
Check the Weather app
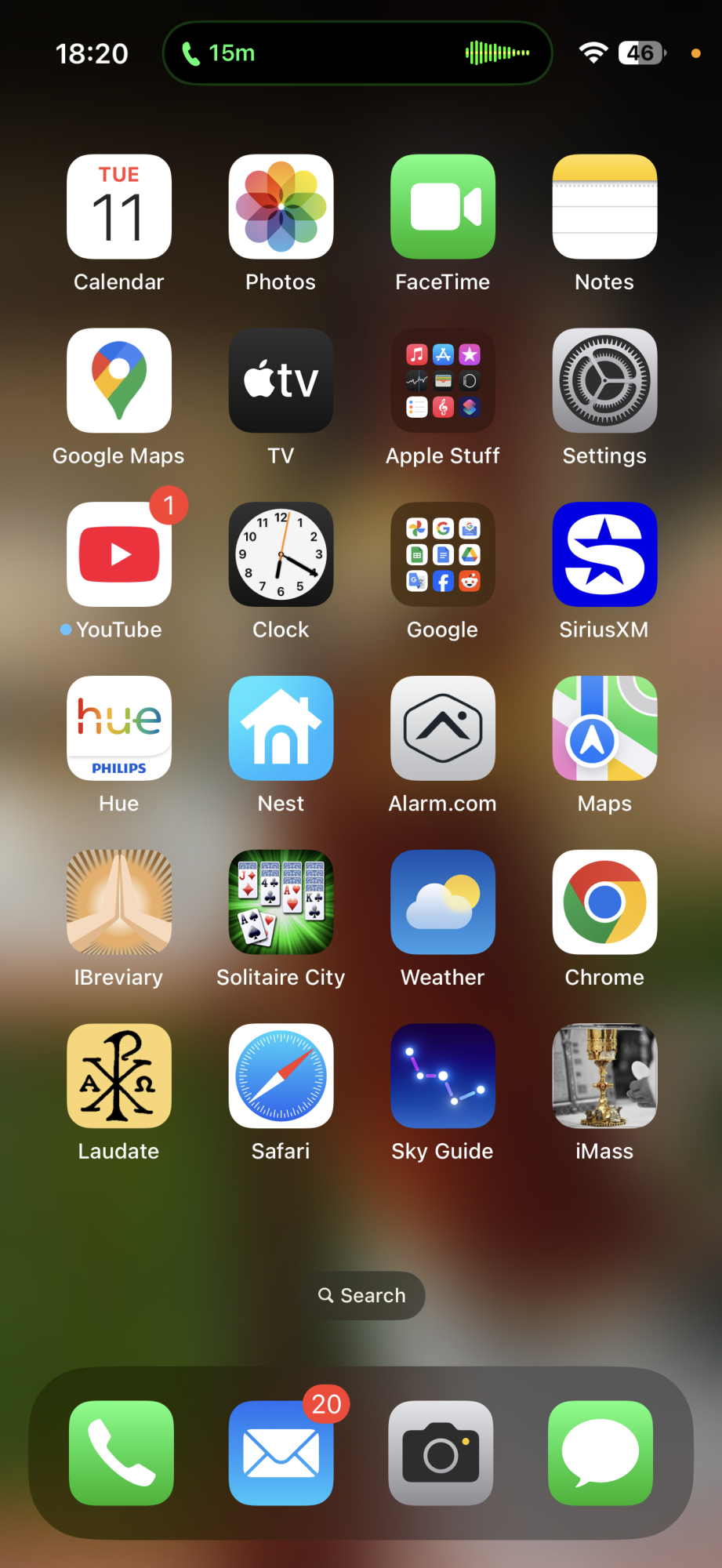click(x=443, y=902)
